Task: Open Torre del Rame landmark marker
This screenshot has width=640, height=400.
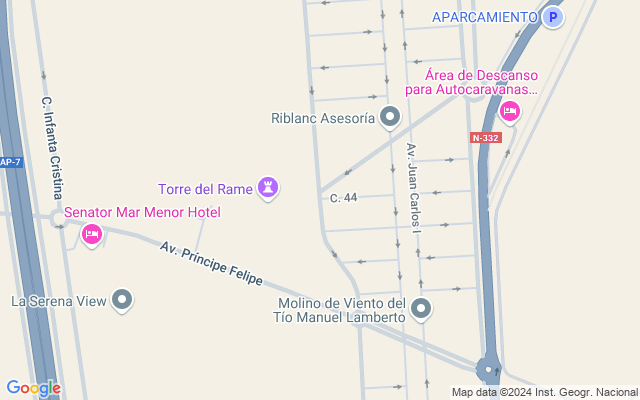Action: point(267,187)
